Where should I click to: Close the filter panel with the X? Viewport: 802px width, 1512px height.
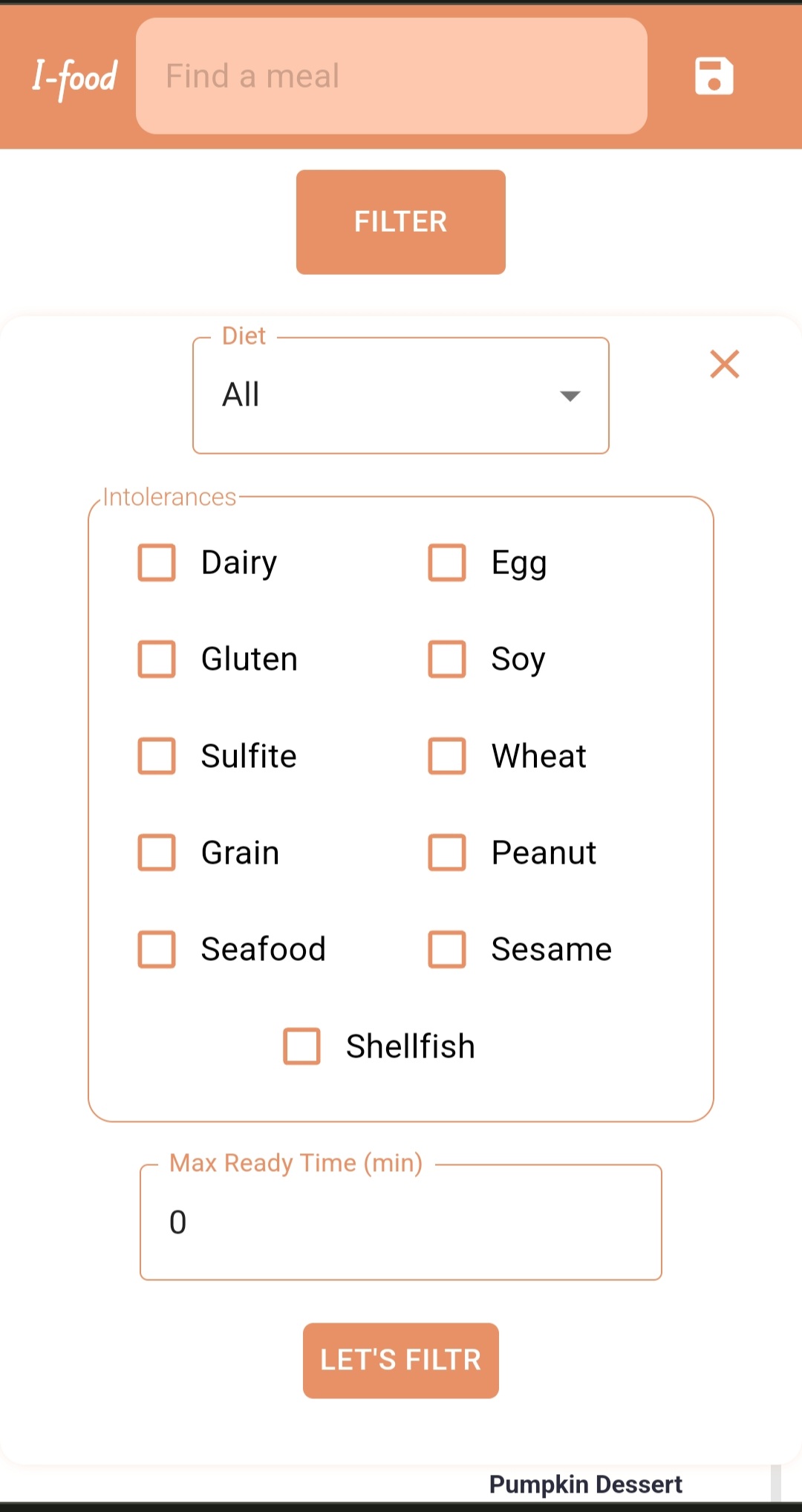click(724, 364)
